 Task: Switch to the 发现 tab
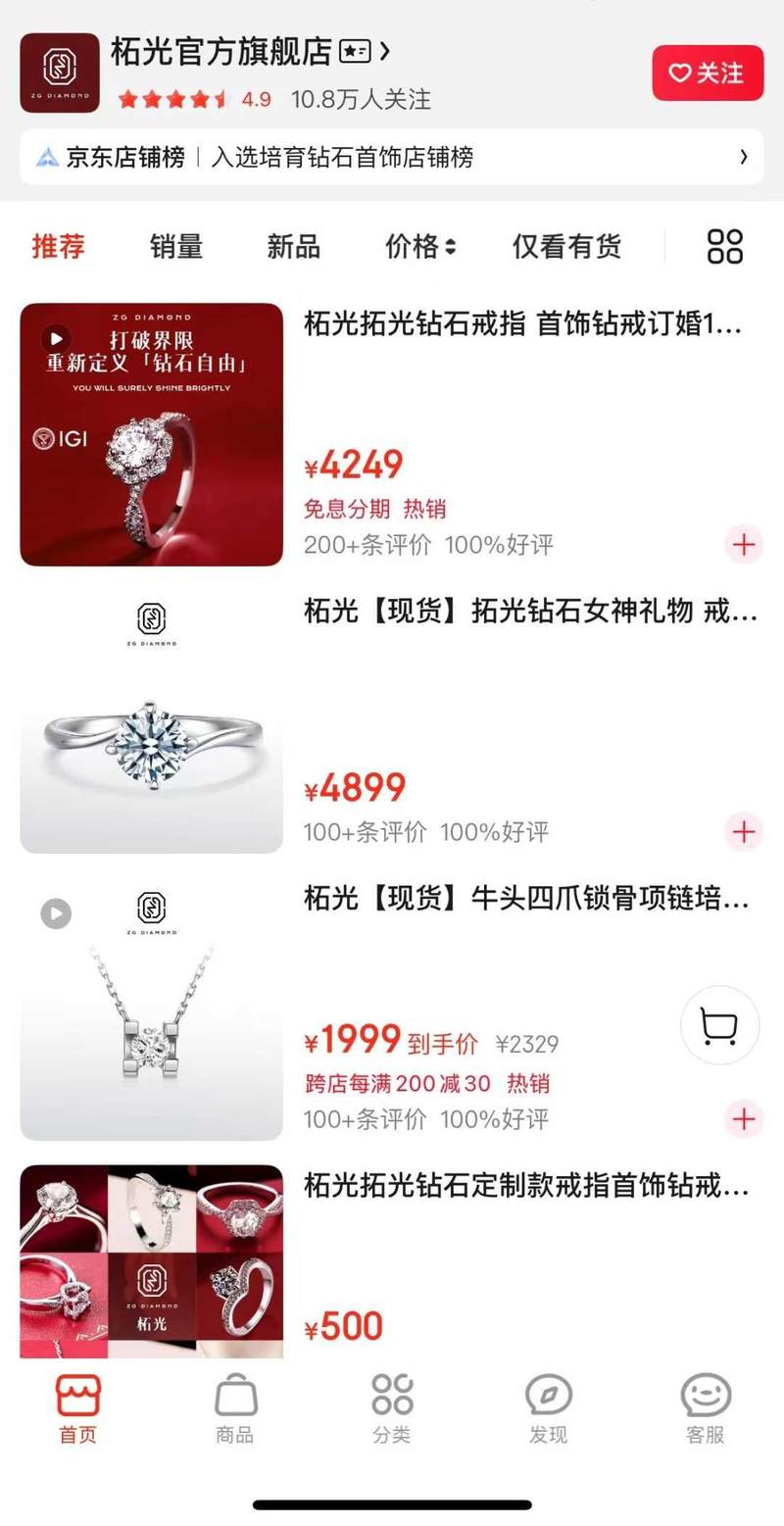548,1408
